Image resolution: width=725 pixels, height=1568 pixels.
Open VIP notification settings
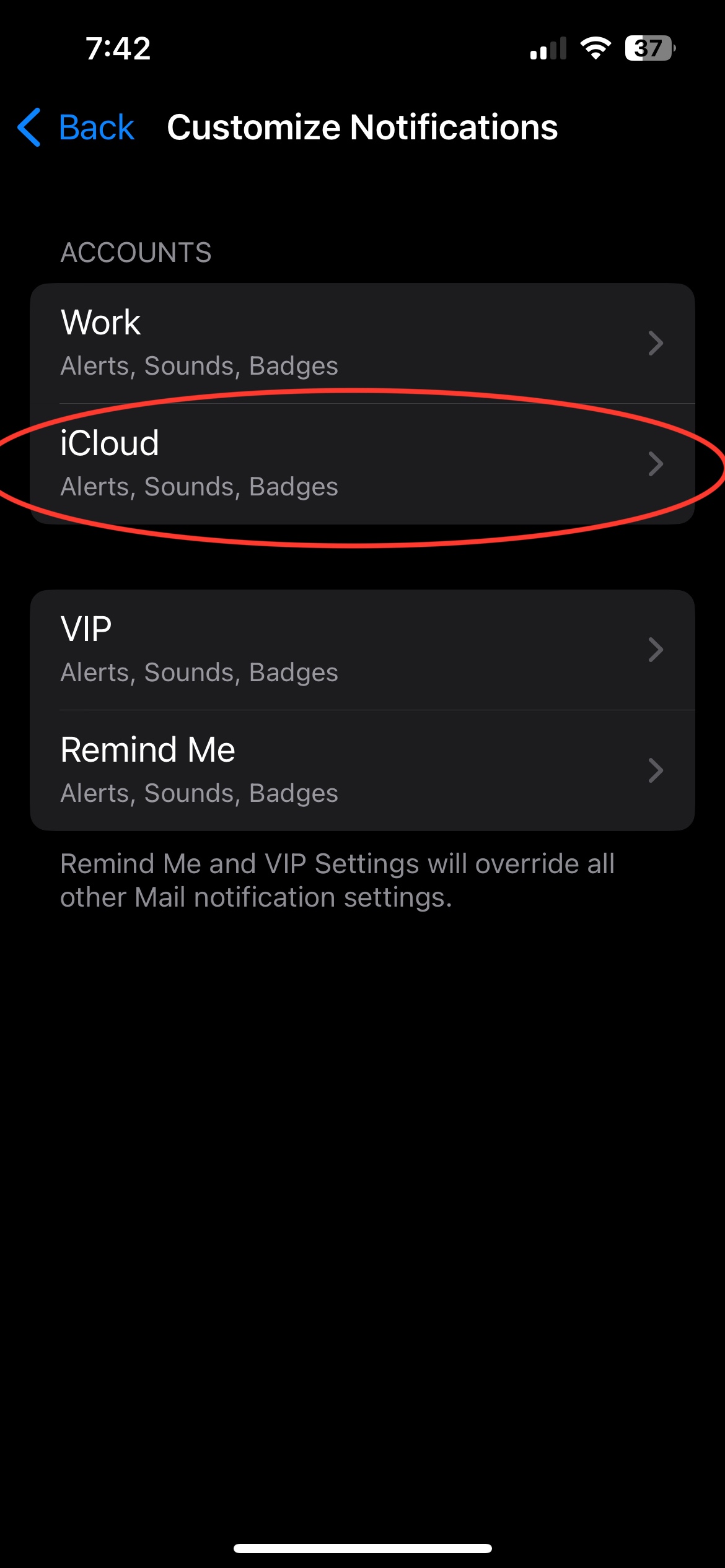(362, 650)
